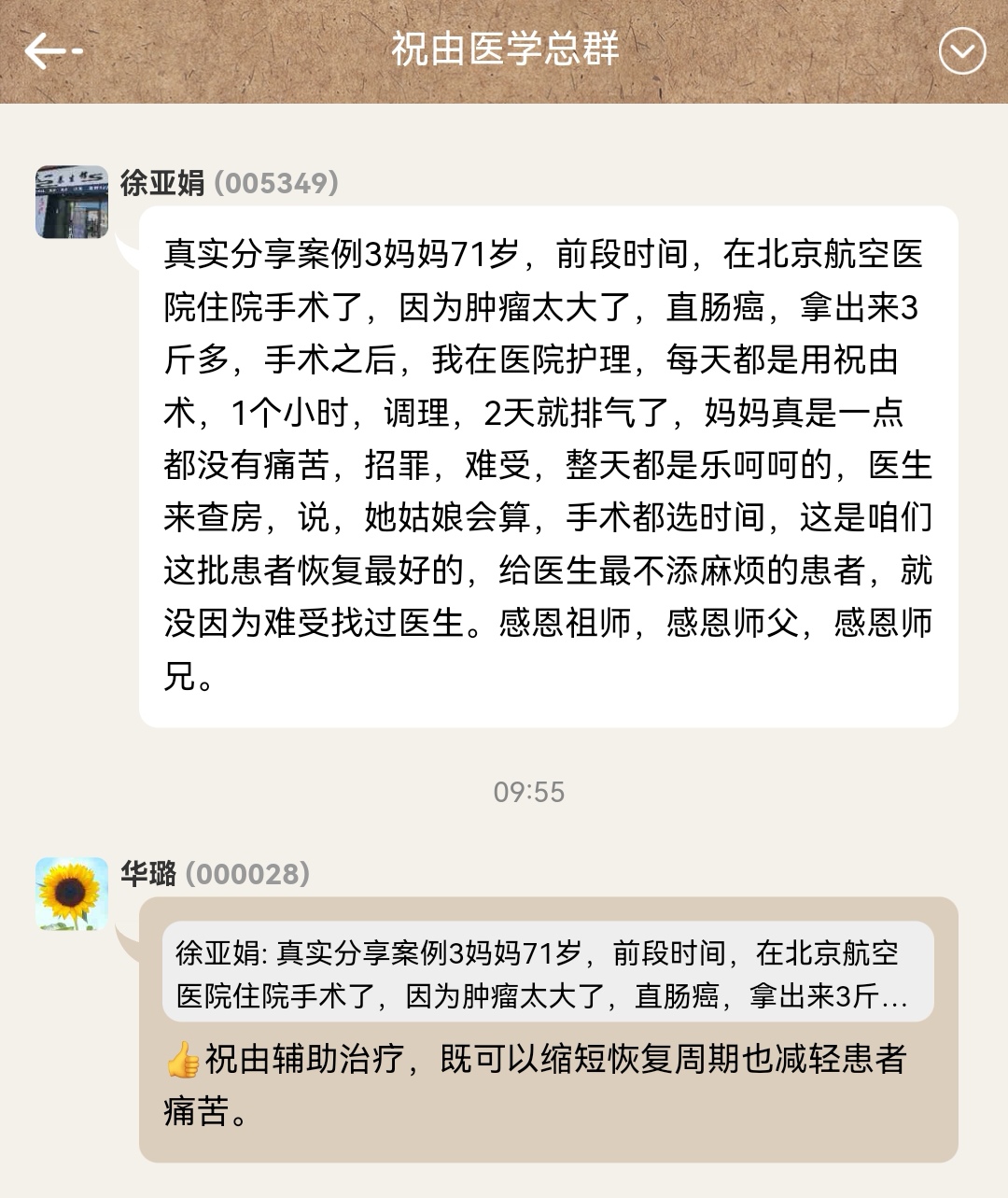Open 徐亚娟's profile avatar
The height and width of the screenshot is (1198, 1008).
coord(72,203)
